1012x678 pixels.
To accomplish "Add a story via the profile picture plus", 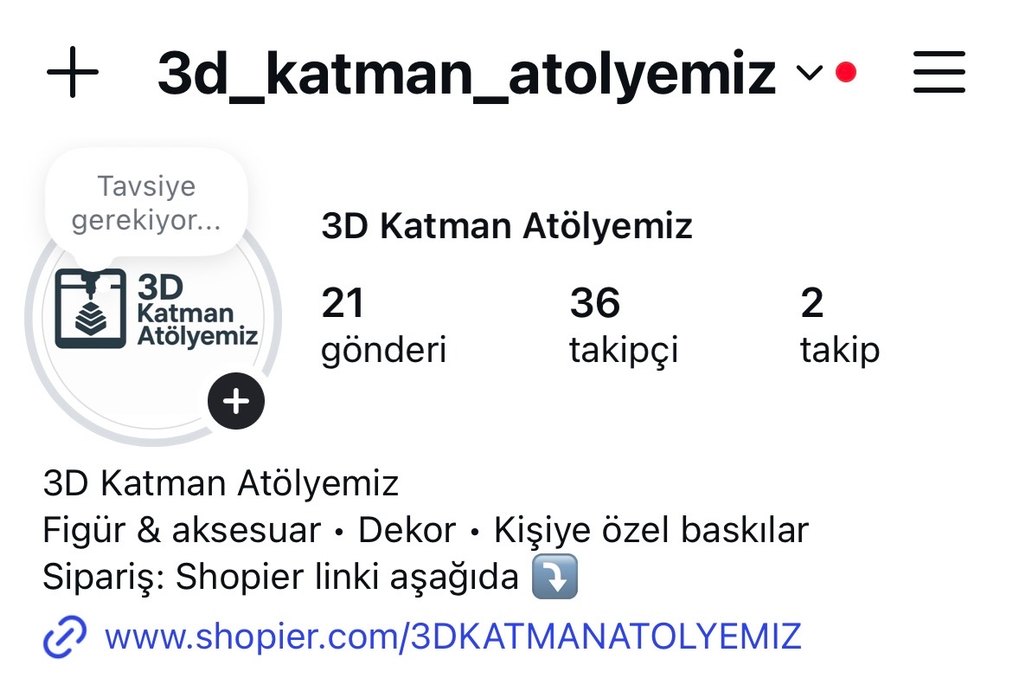I will click(x=236, y=402).
